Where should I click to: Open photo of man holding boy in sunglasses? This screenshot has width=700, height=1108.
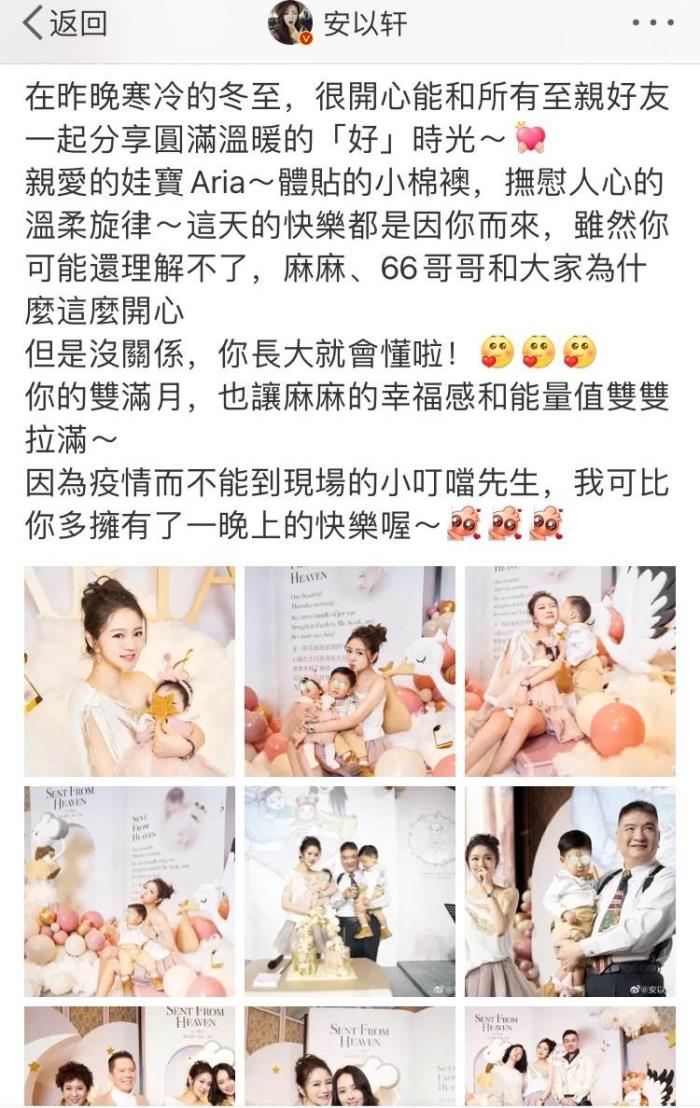click(570, 891)
